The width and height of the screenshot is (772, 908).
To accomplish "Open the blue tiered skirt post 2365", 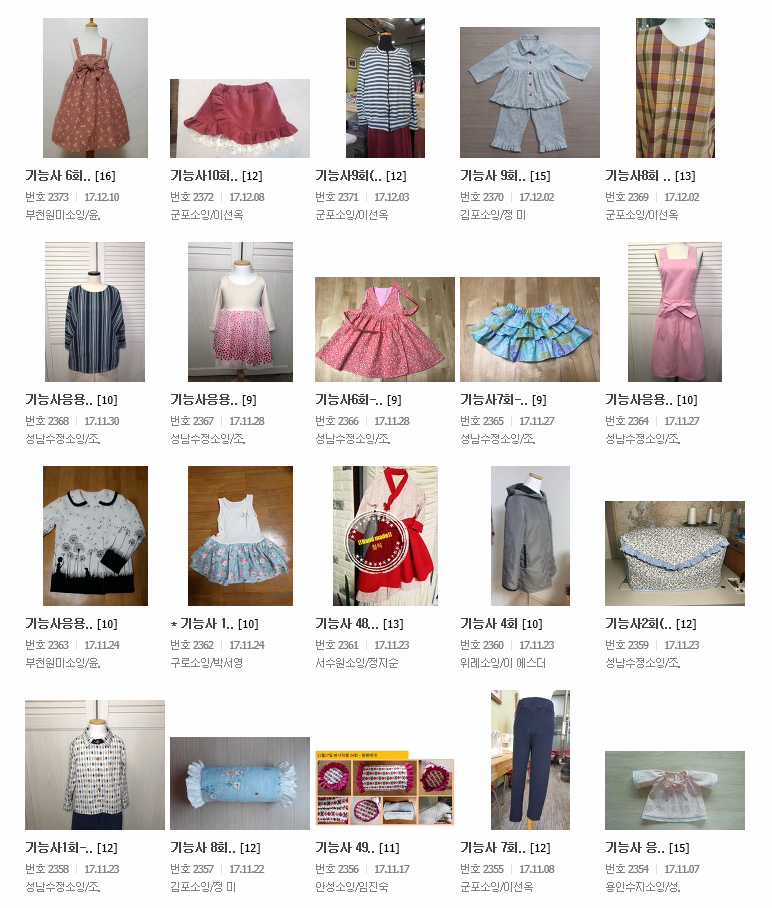I will (x=530, y=329).
